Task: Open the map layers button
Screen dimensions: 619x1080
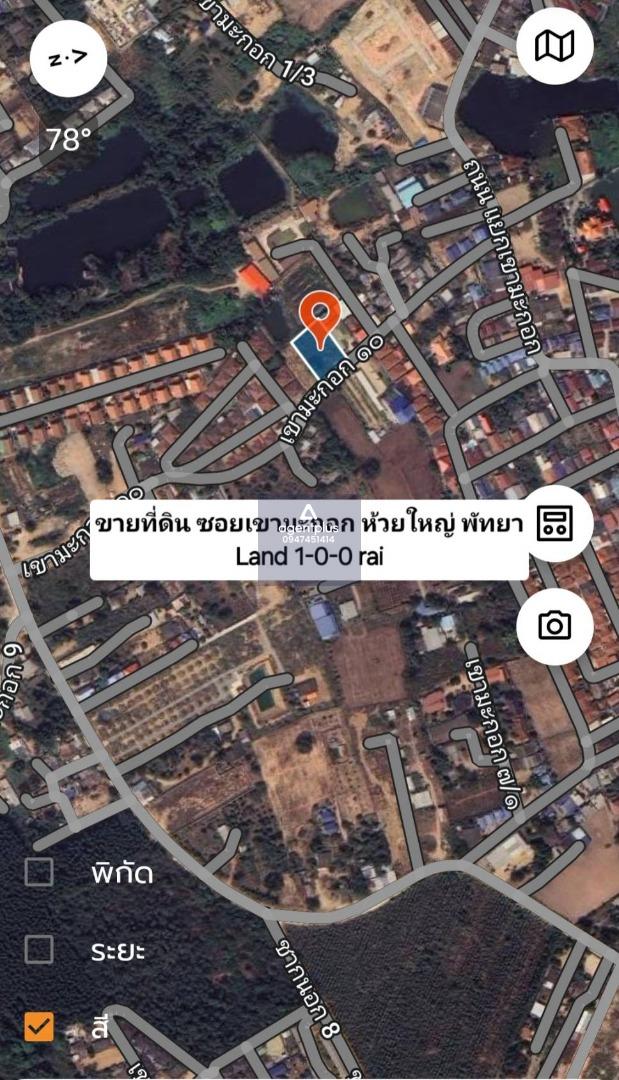Action: (x=555, y=46)
